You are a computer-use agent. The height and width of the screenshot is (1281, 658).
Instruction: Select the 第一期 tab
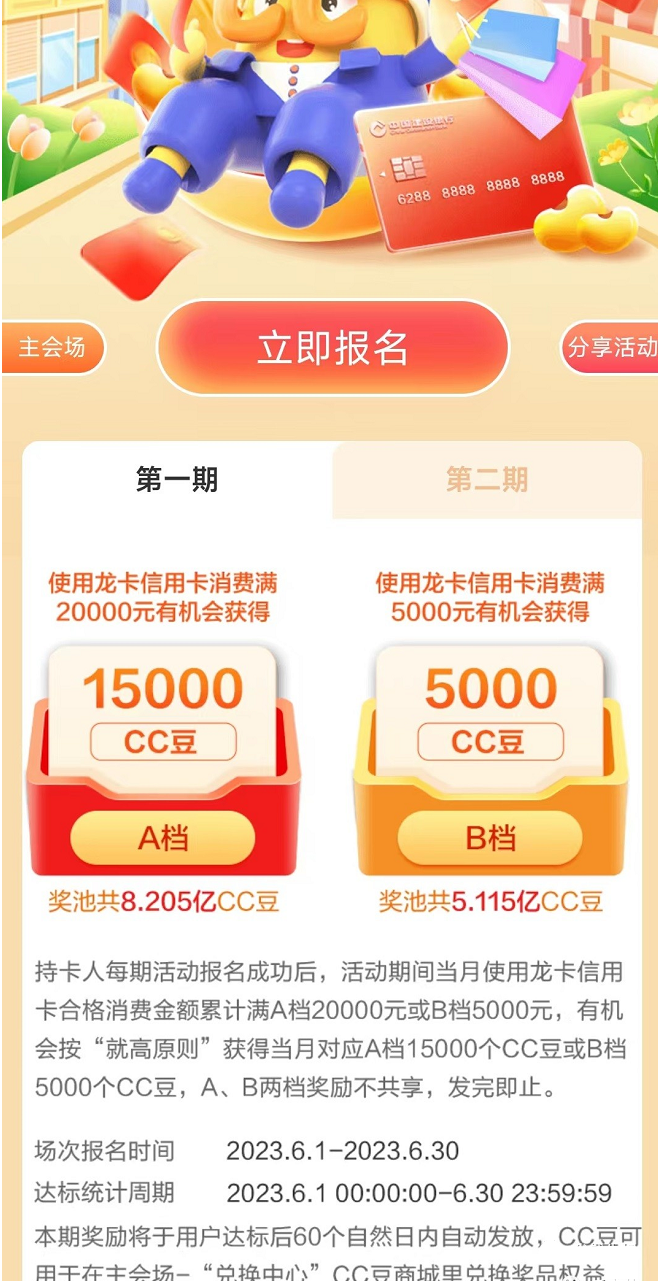[x=177, y=480]
